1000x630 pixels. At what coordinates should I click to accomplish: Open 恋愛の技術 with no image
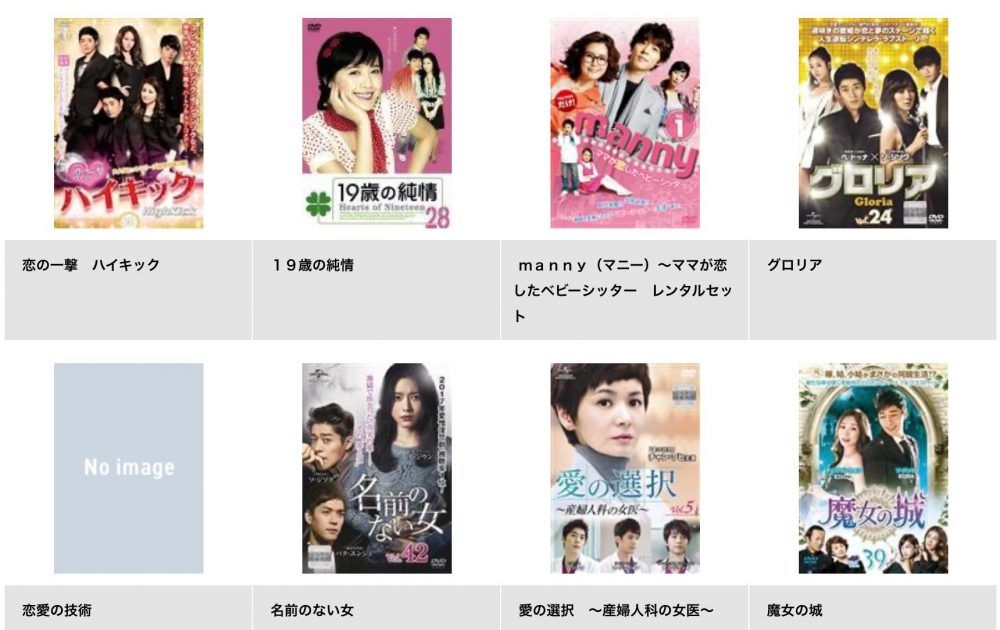tap(128, 468)
